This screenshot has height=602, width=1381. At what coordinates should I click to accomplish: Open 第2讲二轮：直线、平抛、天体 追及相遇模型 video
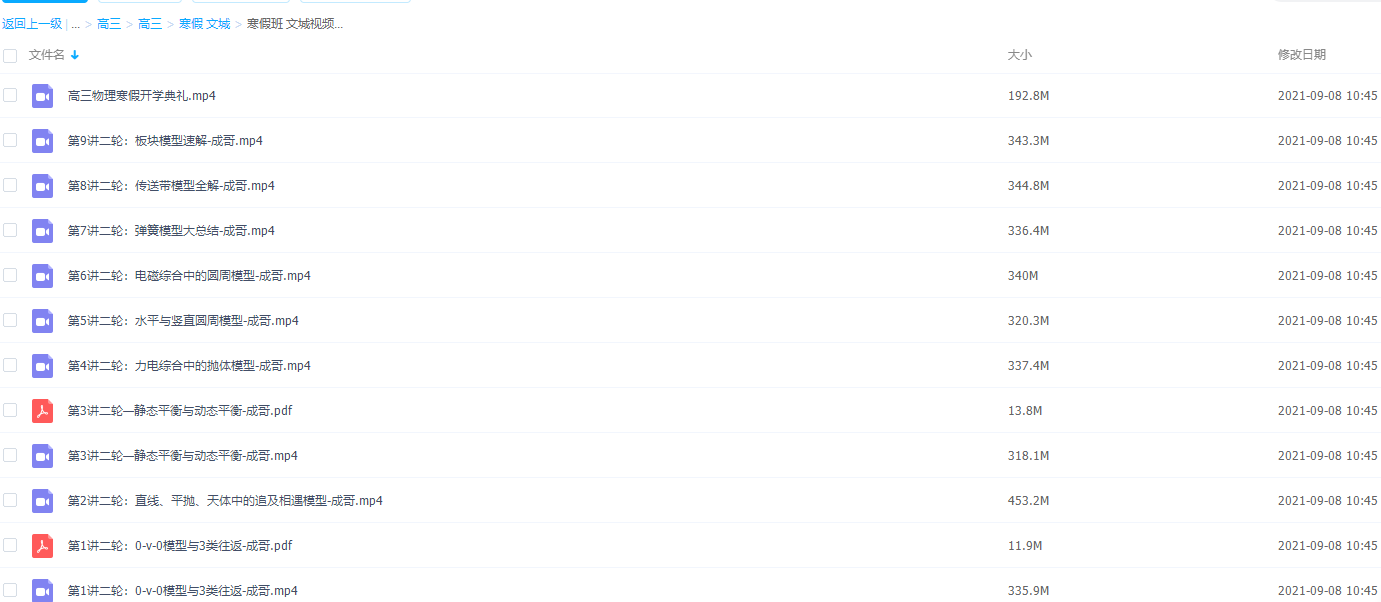[224, 501]
